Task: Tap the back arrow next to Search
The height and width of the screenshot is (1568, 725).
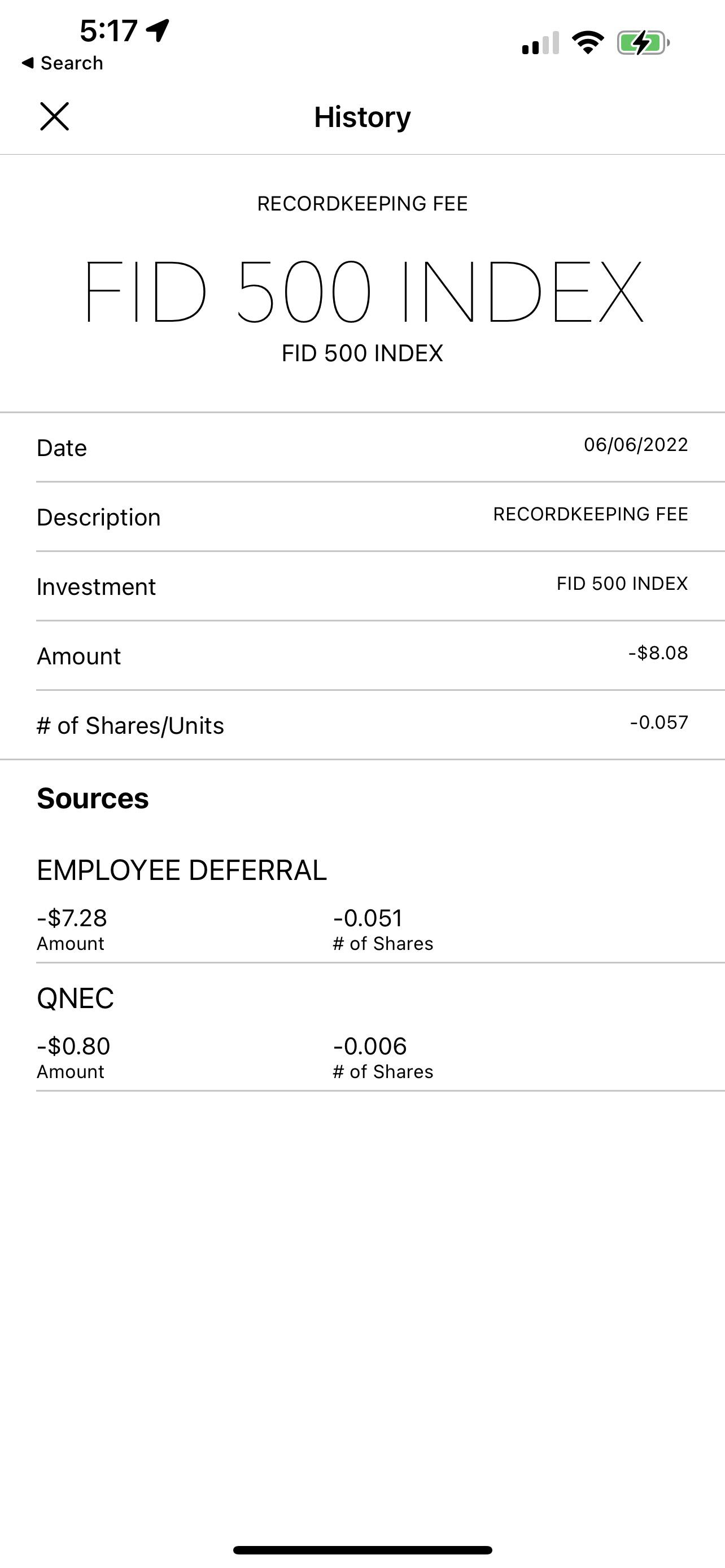Action: [27, 62]
